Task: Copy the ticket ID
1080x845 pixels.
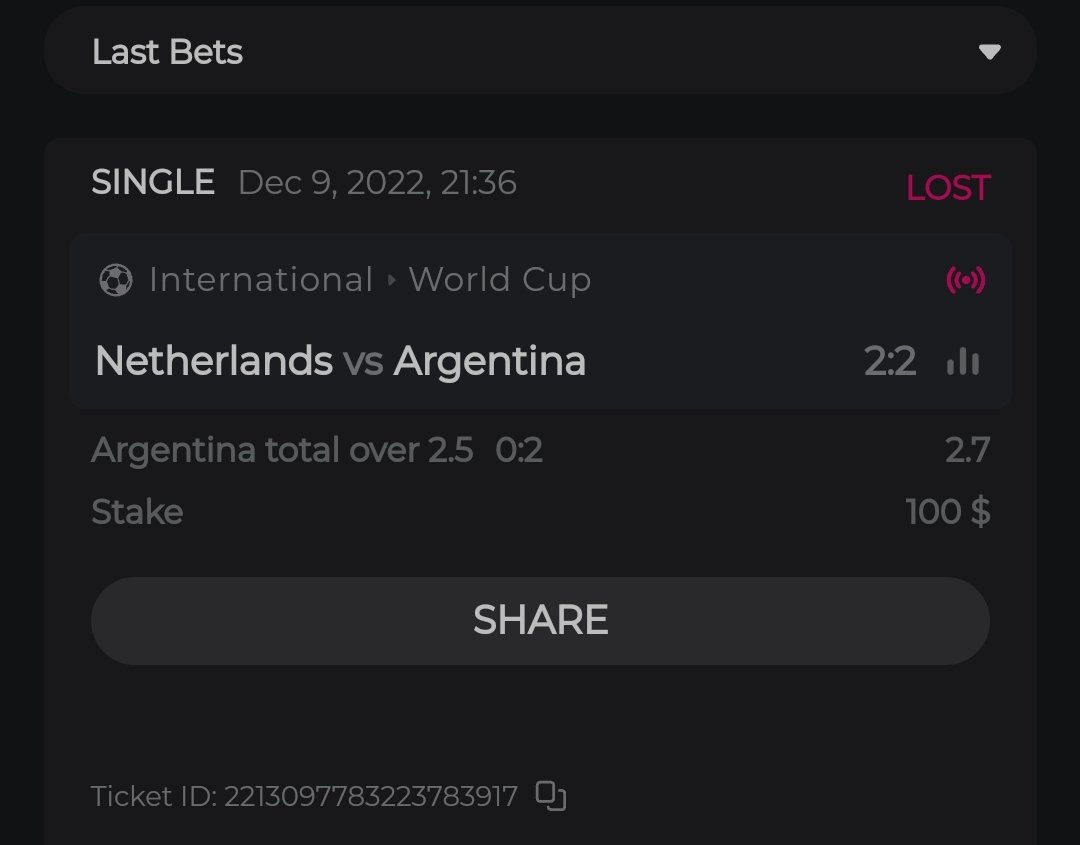Action: (x=551, y=796)
